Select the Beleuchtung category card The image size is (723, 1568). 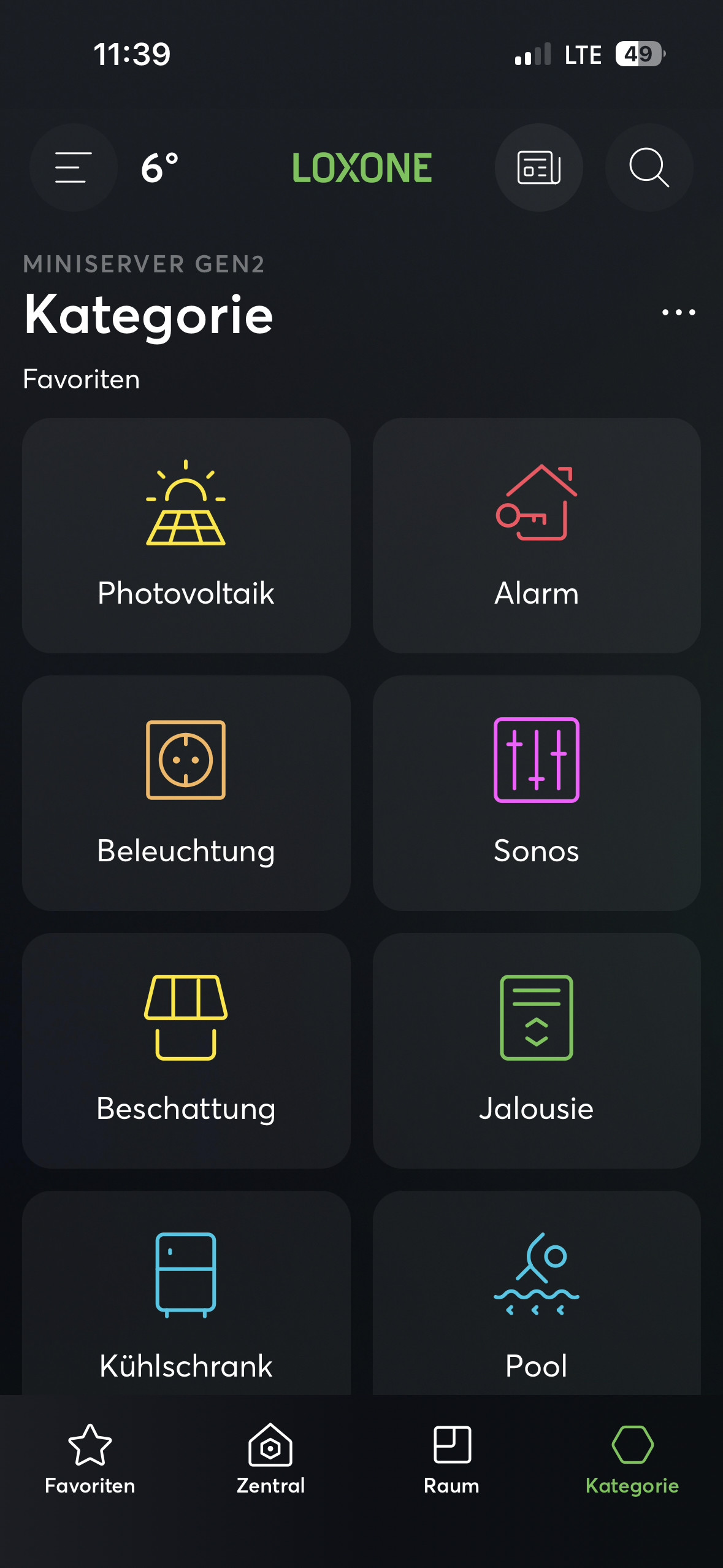tap(186, 793)
